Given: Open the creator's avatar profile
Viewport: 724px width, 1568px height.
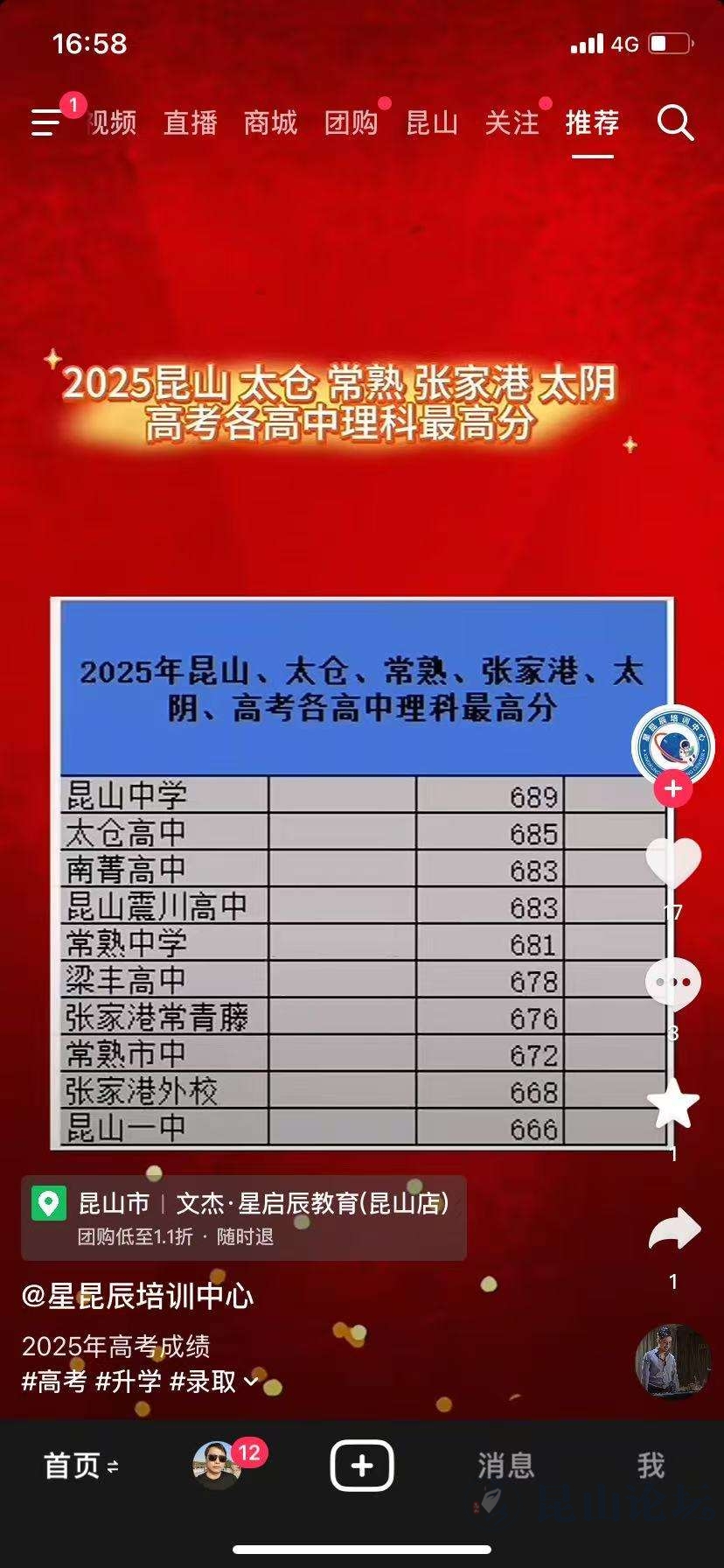Looking at the screenshot, I should click(672, 742).
